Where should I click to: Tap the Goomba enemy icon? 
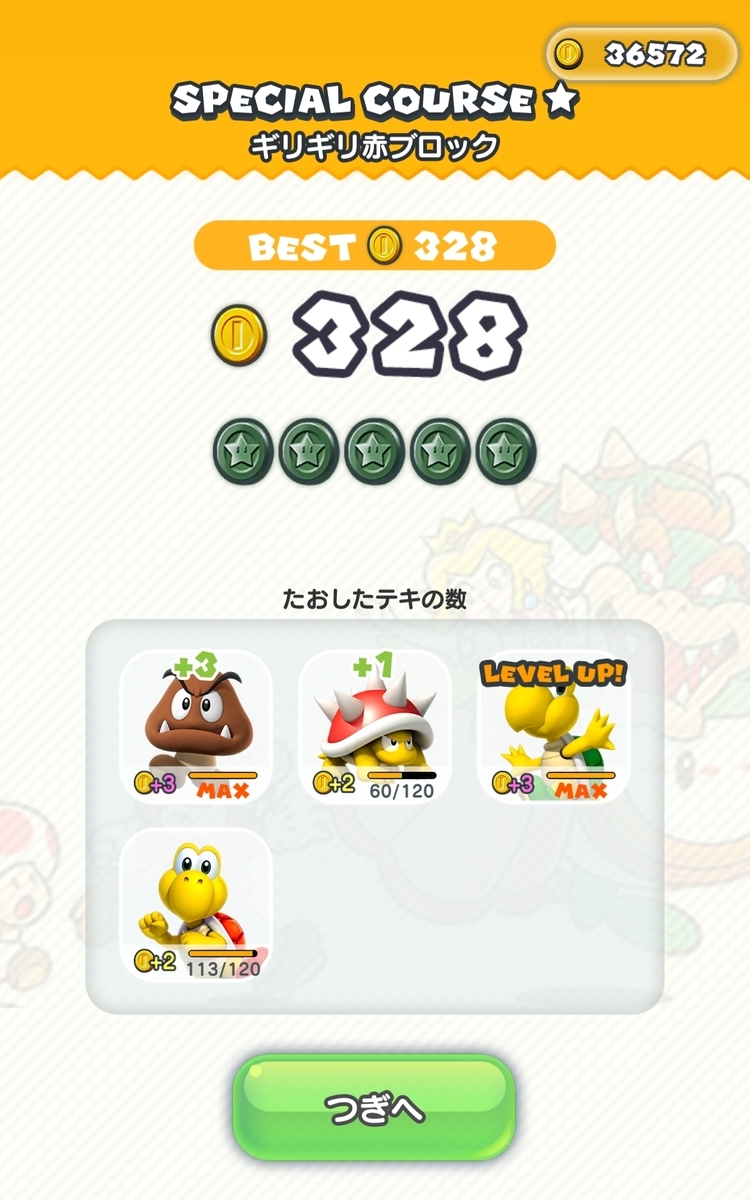pos(195,715)
